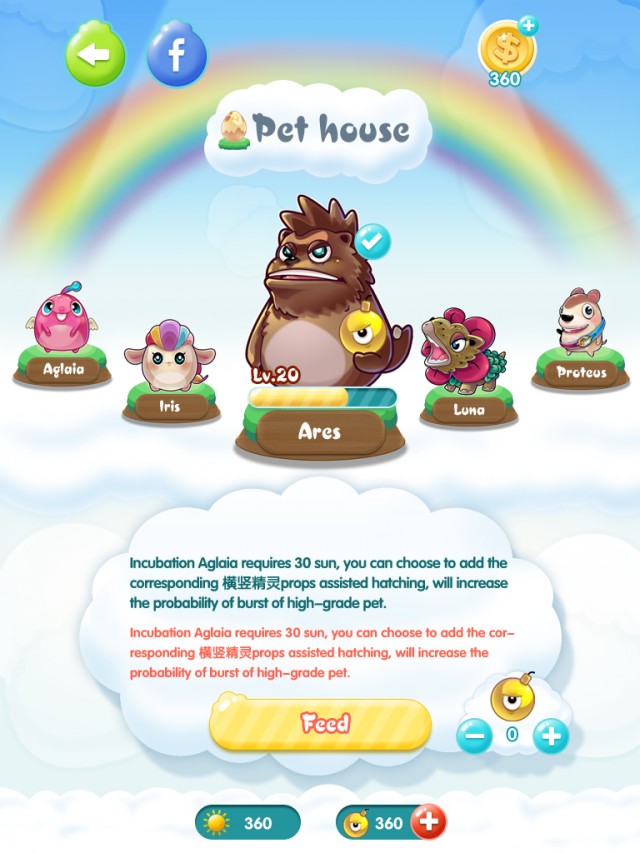Open the Facebook share button

tap(177, 55)
